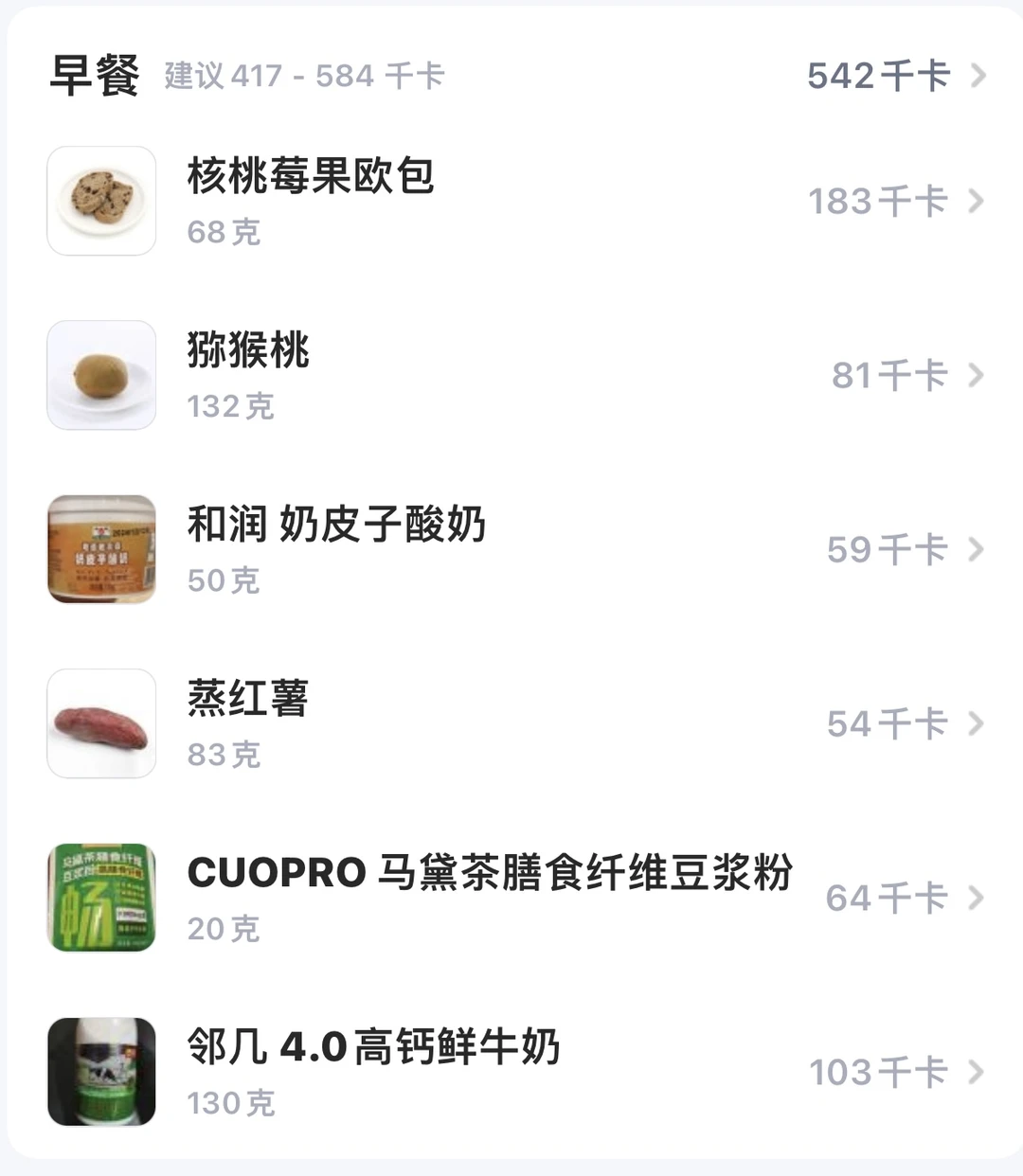Viewport: 1023px width, 1176px height.
Task: Open 邻几 4.0高钙鲜牛奶 entry
Action: point(373,1048)
